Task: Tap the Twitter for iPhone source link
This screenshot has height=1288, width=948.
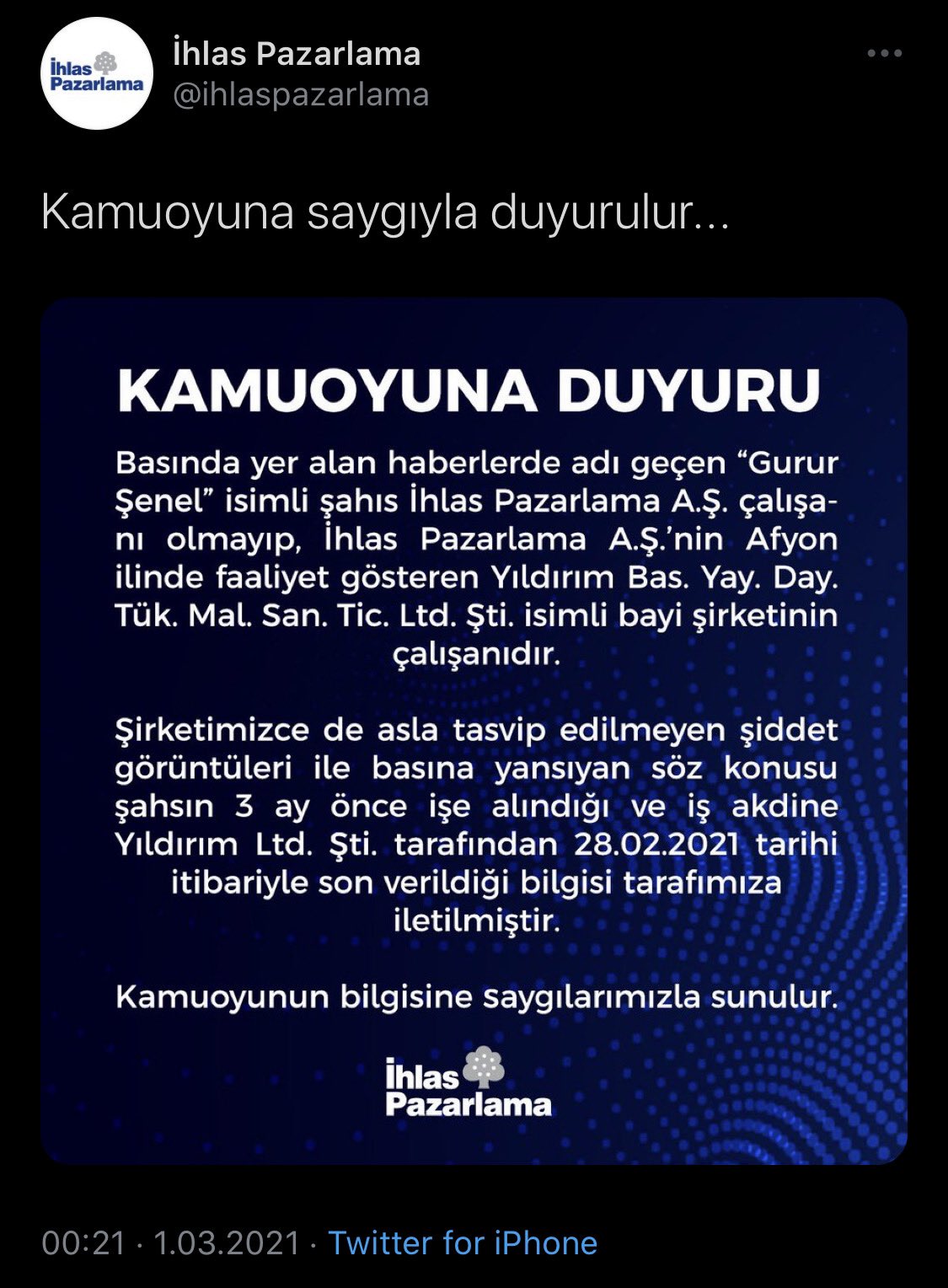Action: click(x=463, y=1242)
